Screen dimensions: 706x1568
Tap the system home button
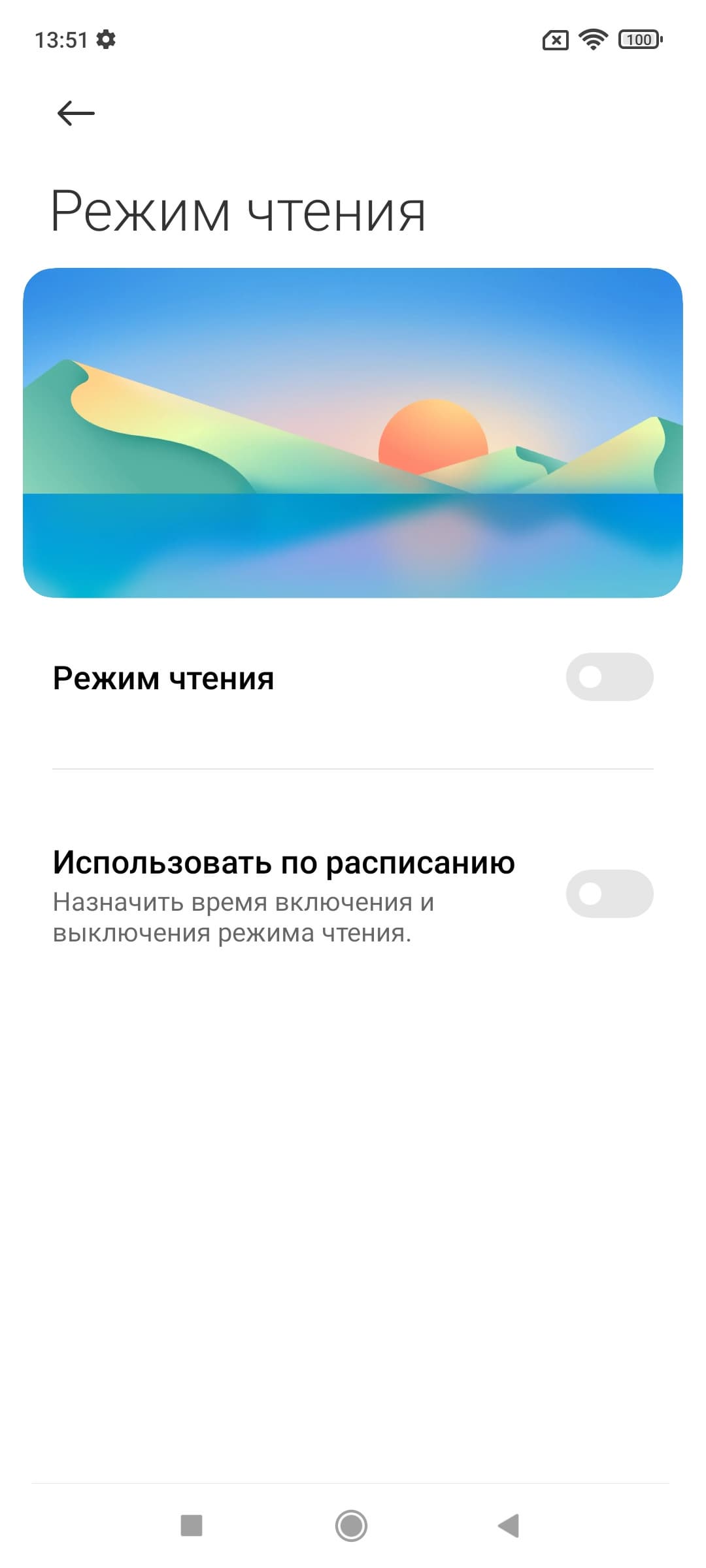351,1526
